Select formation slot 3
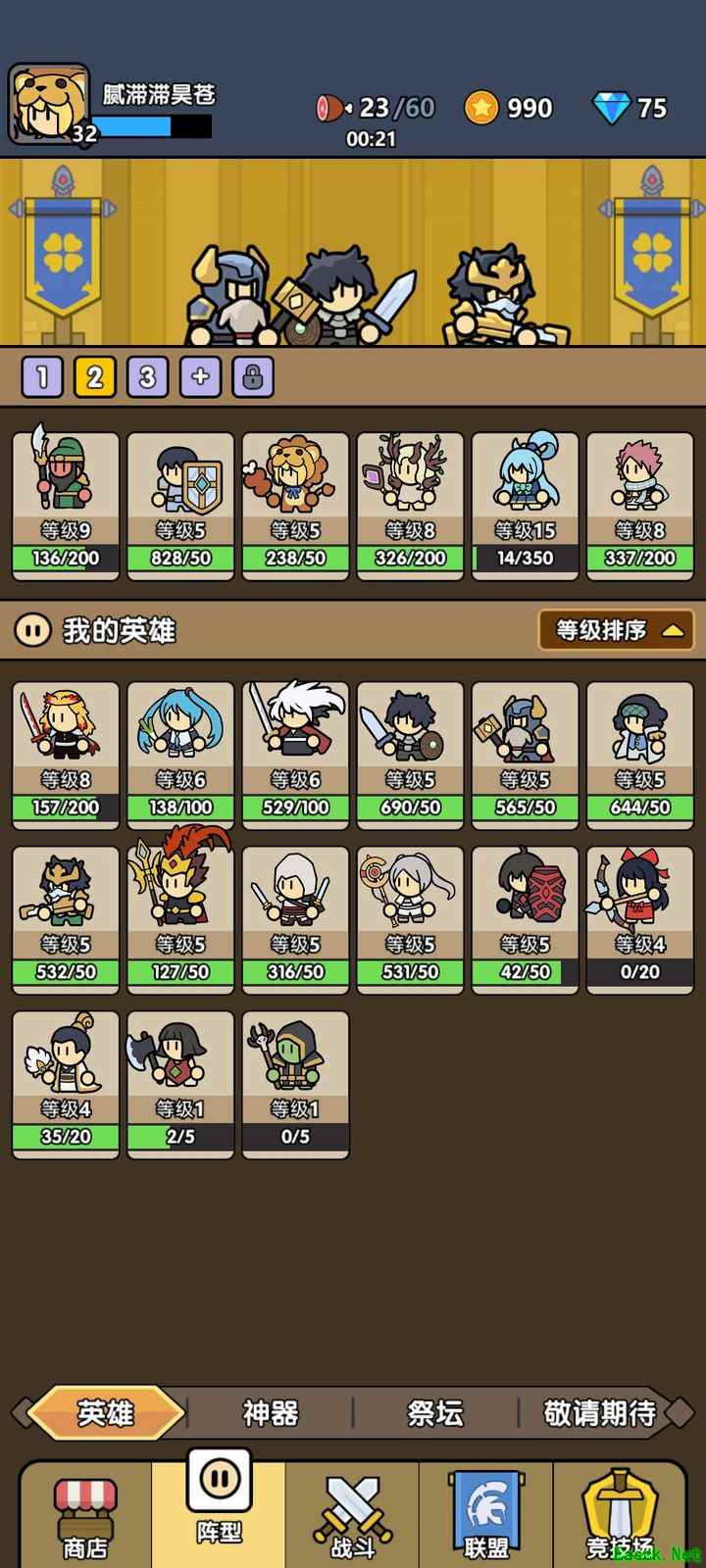Image resolution: width=706 pixels, height=1568 pixels. click(x=147, y=377)
